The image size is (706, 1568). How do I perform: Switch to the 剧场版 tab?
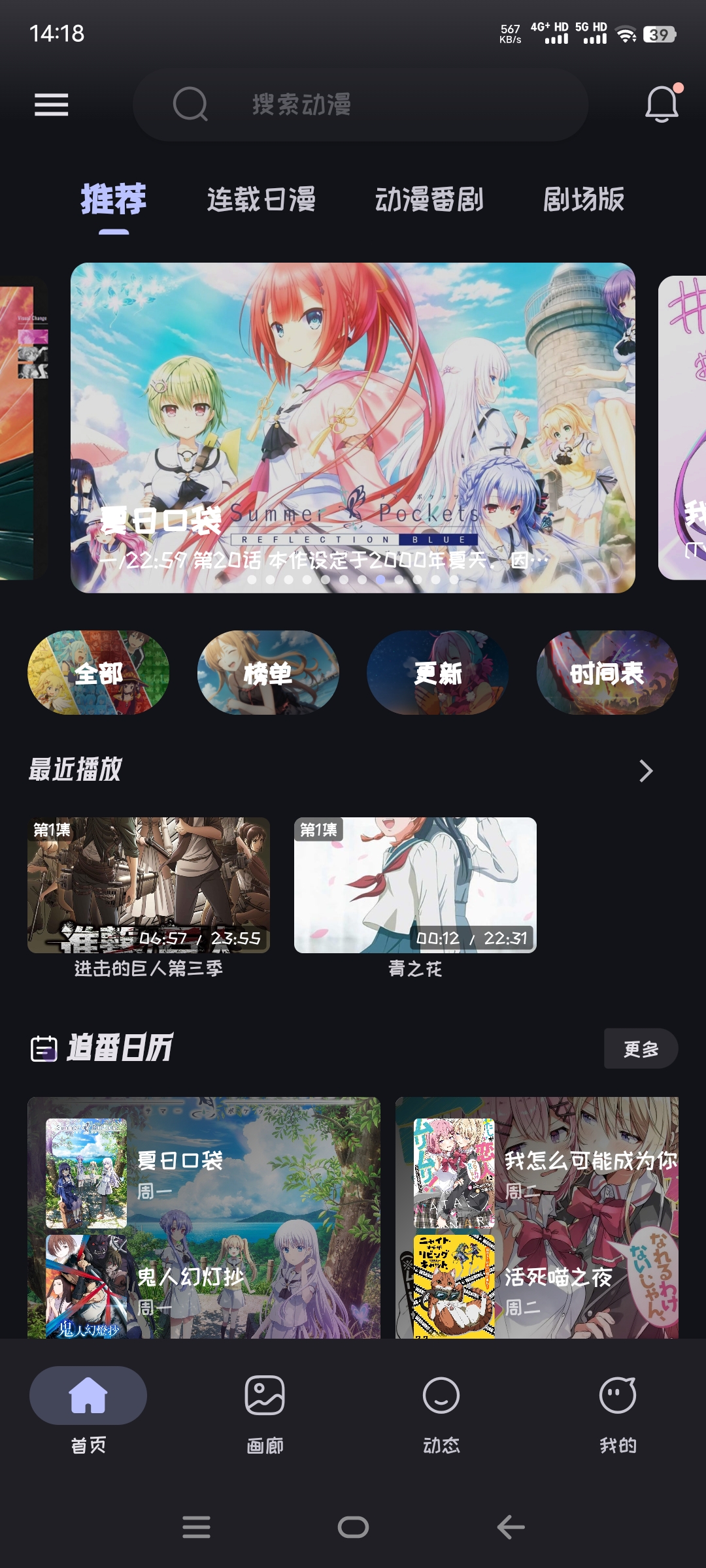pos(585,199)
